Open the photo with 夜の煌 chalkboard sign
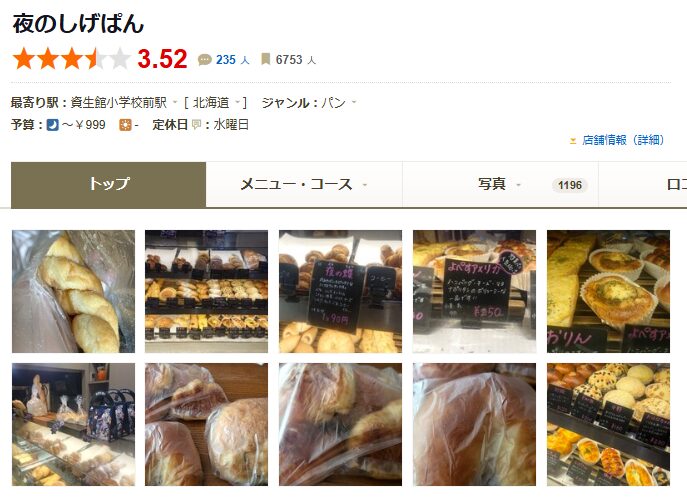687x497 pixels. [340, 291]
